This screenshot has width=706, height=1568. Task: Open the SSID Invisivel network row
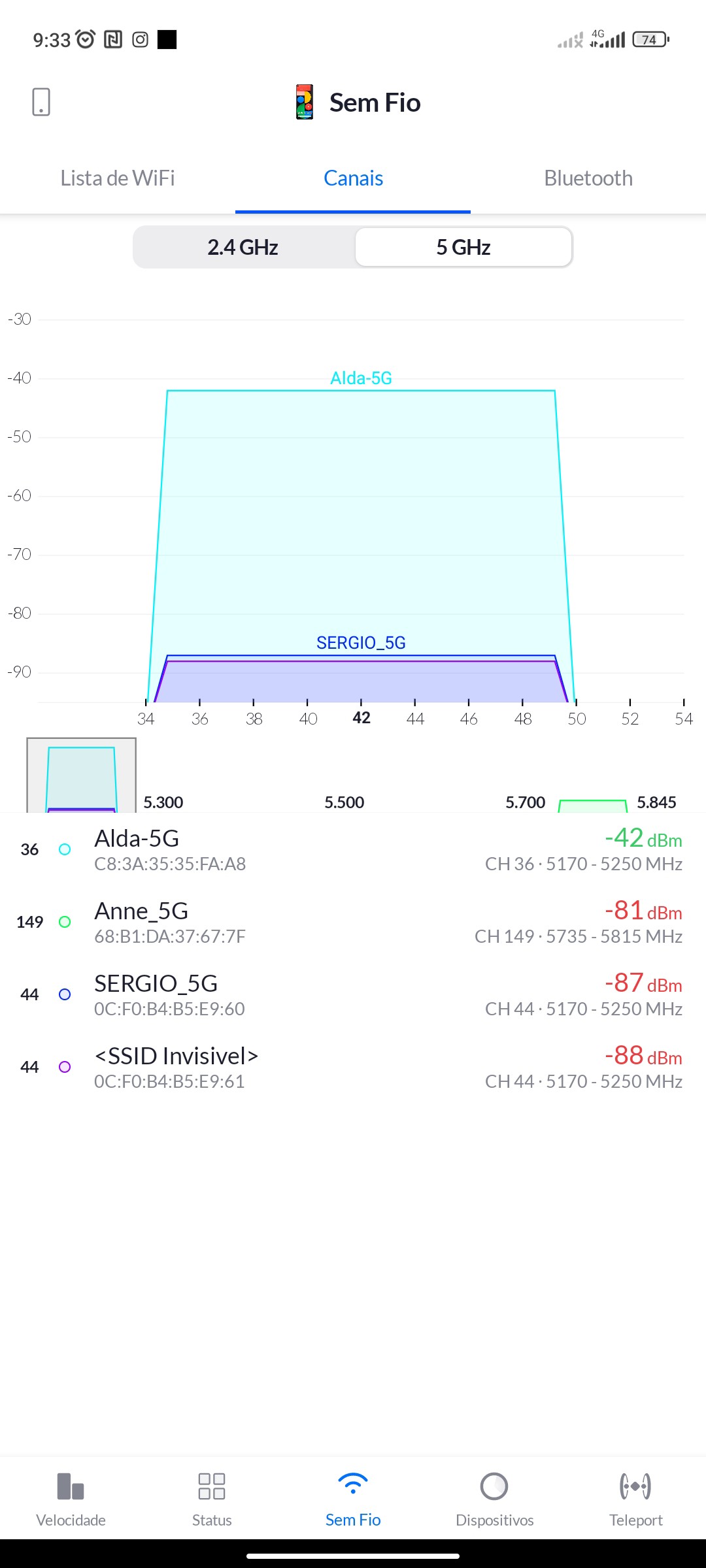(353, 1067)
